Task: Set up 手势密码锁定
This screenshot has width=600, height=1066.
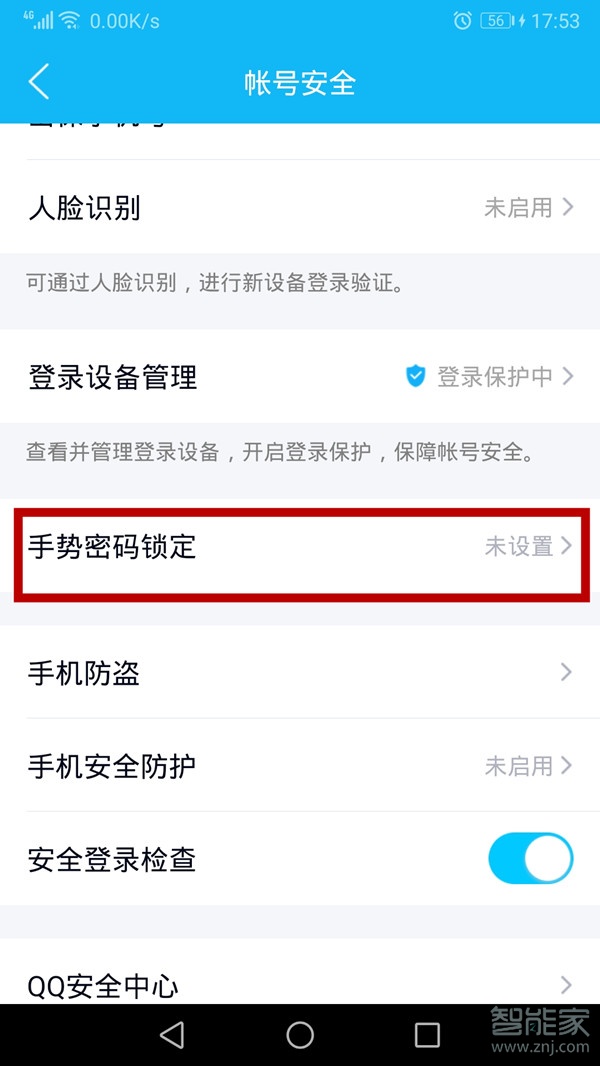Action: click(x=300, y=547)
